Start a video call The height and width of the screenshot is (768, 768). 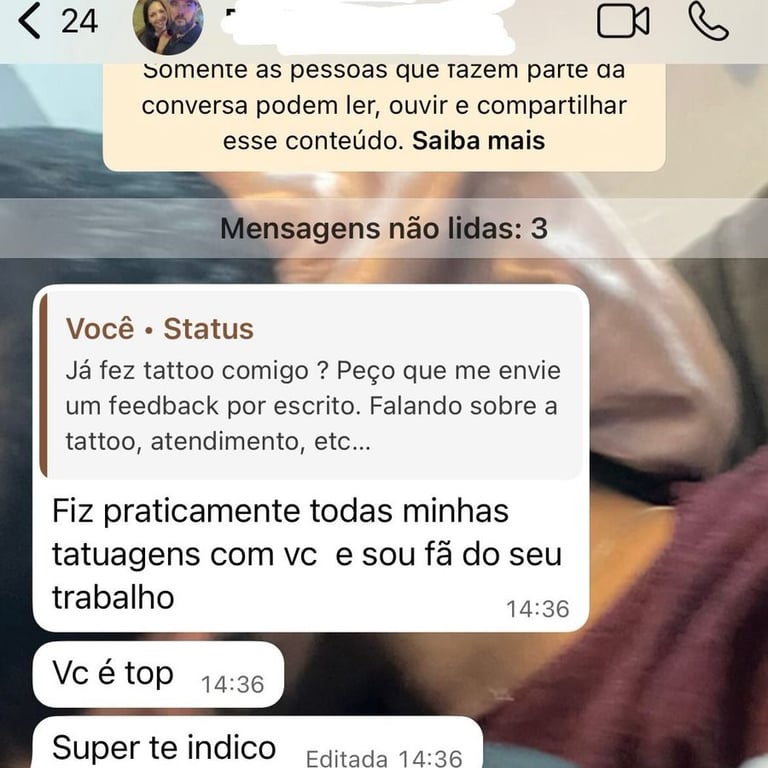(x=623, y=21)
